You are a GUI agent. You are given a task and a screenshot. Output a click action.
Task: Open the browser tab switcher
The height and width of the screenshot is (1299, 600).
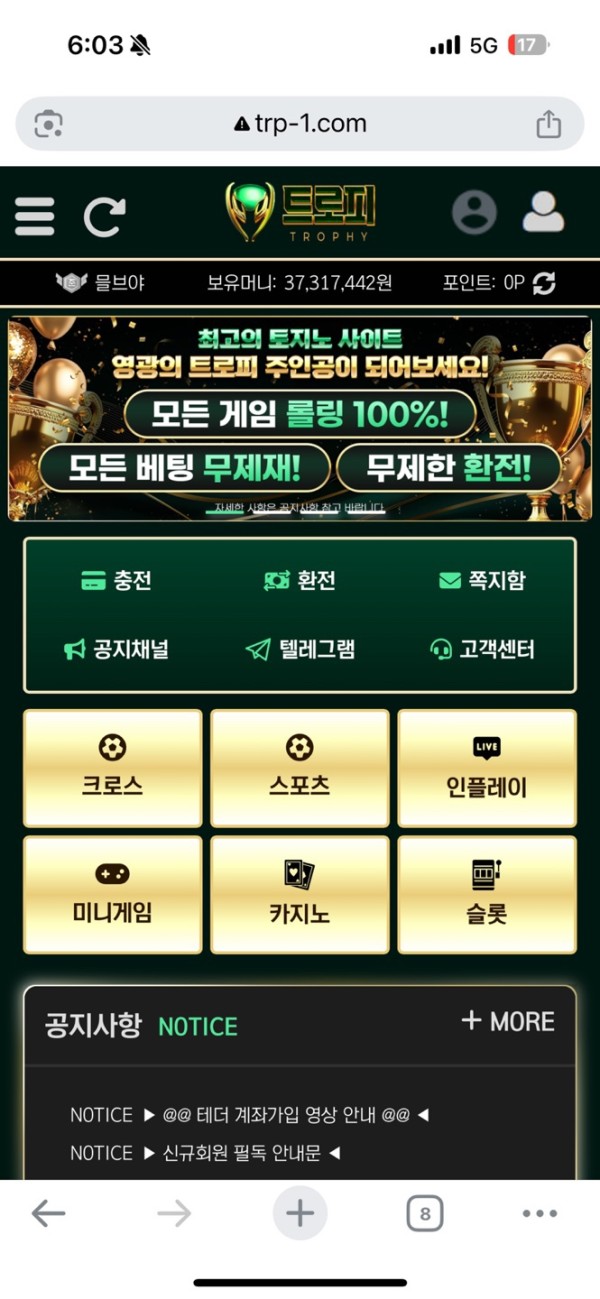pyautogui.click(x=425, y=1214)
